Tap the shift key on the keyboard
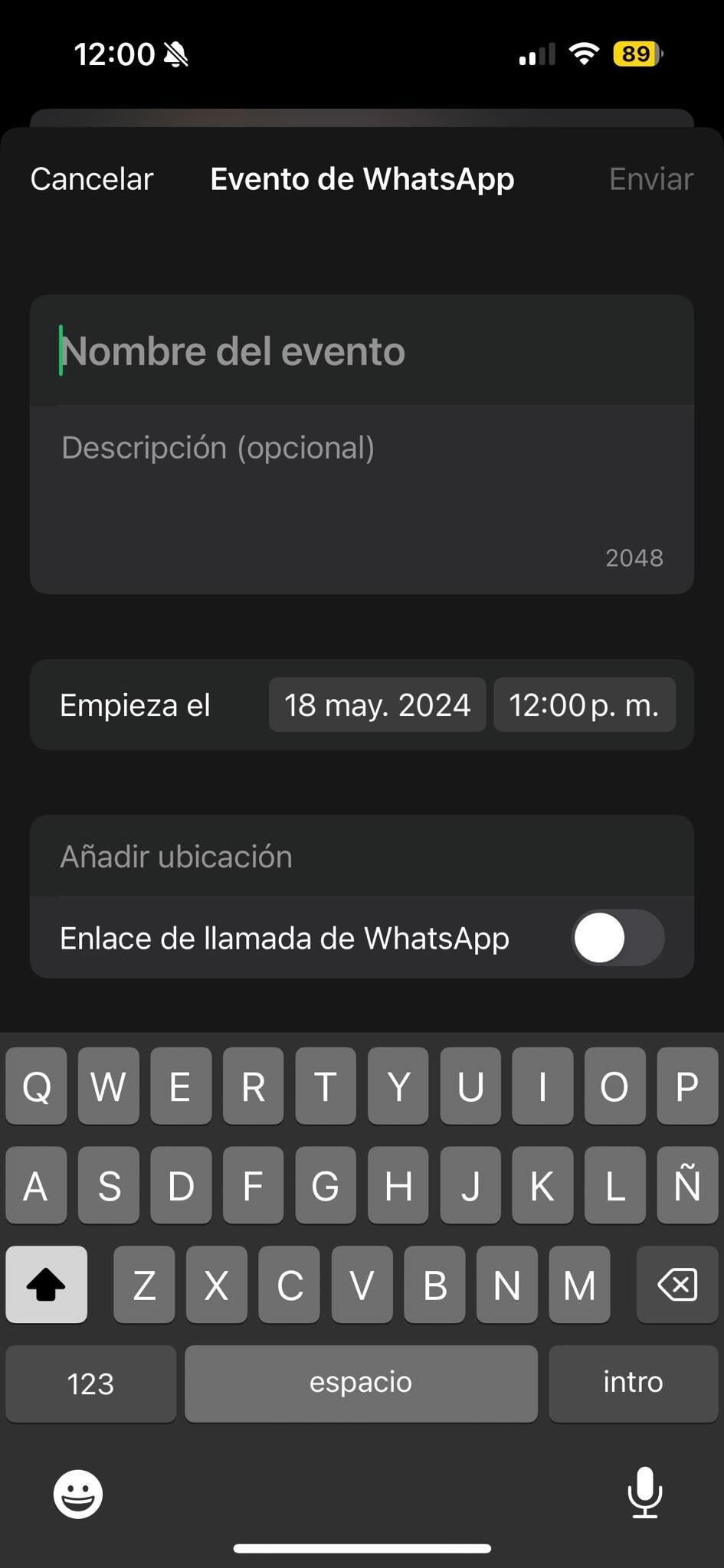Image resolution: width=724 pixels, height=1568 pixels. click(46, 1285)
